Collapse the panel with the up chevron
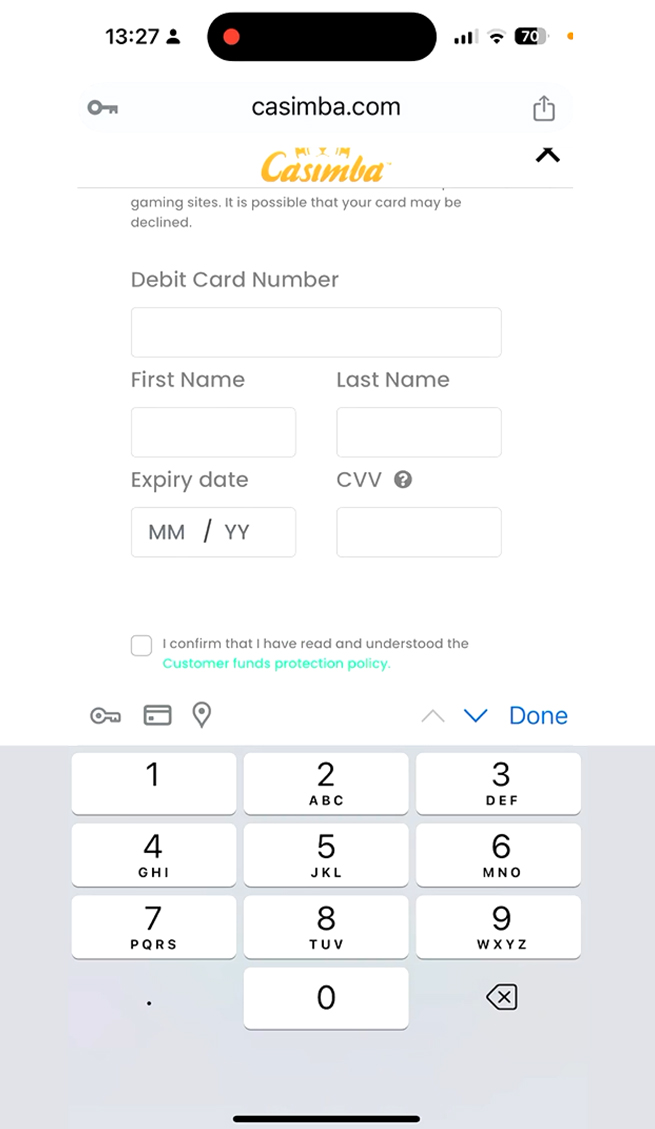The width and height of the screenshot is (655, 1129). (548, 154)
